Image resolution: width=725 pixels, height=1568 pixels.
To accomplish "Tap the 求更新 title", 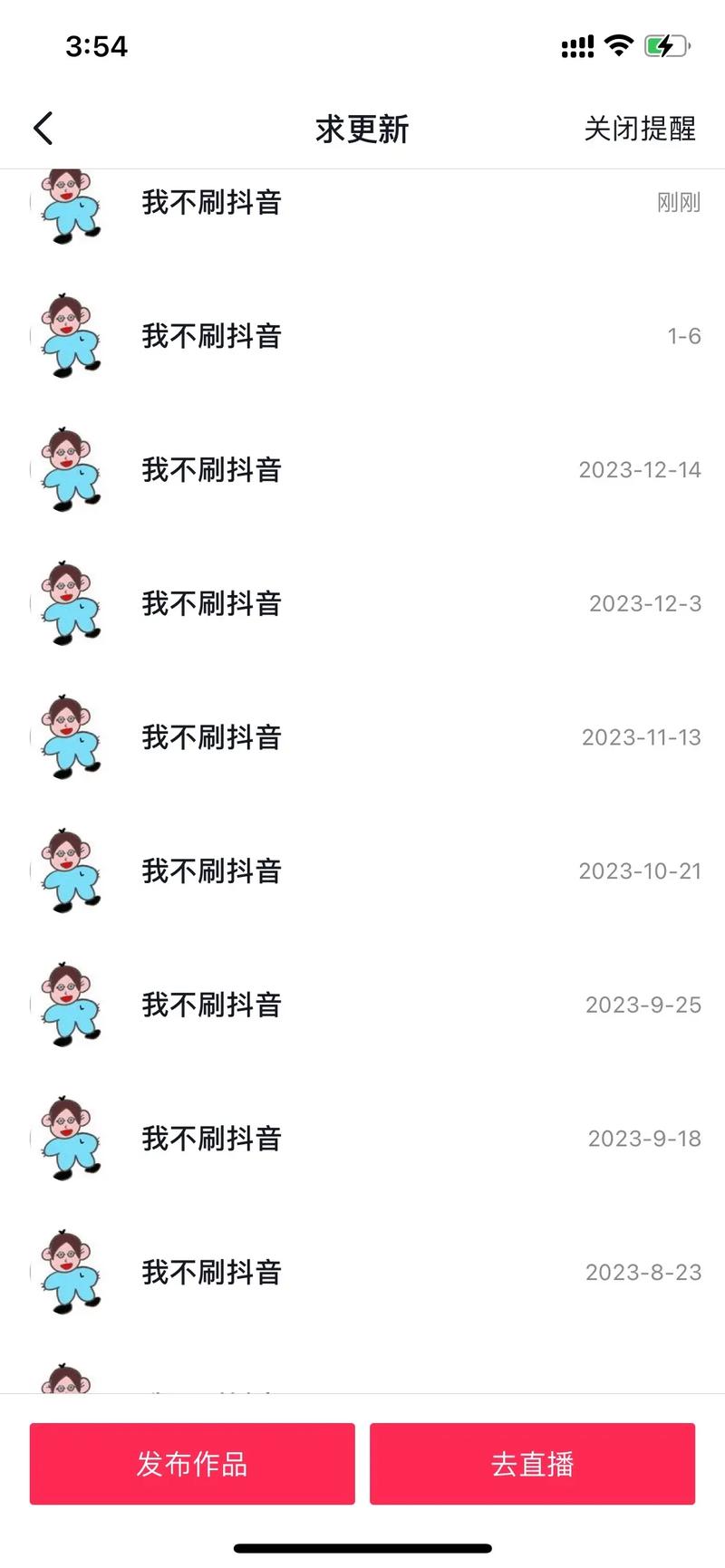I will [360, 130].
